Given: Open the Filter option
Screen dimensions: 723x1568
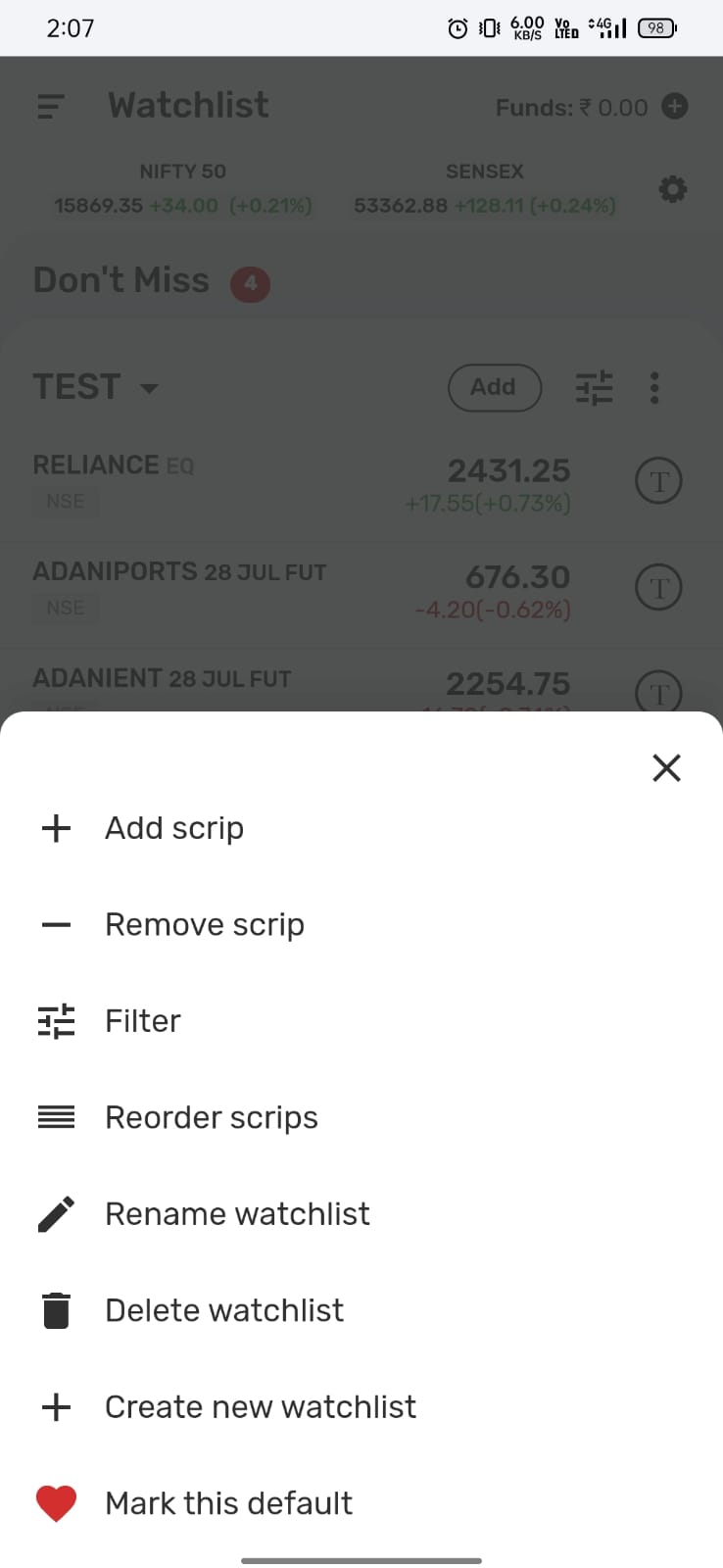Looking at the screenshot, I should pyautogui.click(x=361, y=1021).
